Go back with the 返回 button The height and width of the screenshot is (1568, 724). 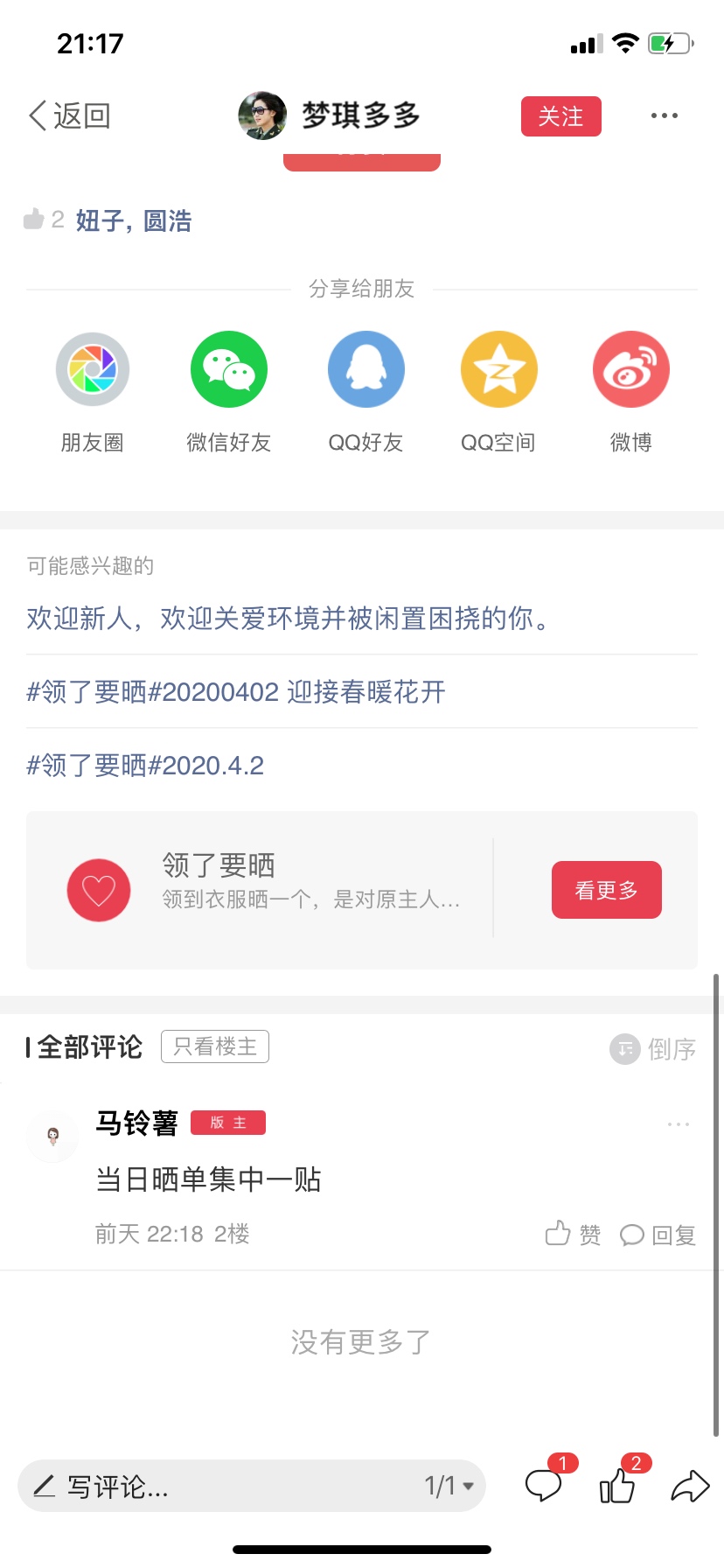click(70, 115)
